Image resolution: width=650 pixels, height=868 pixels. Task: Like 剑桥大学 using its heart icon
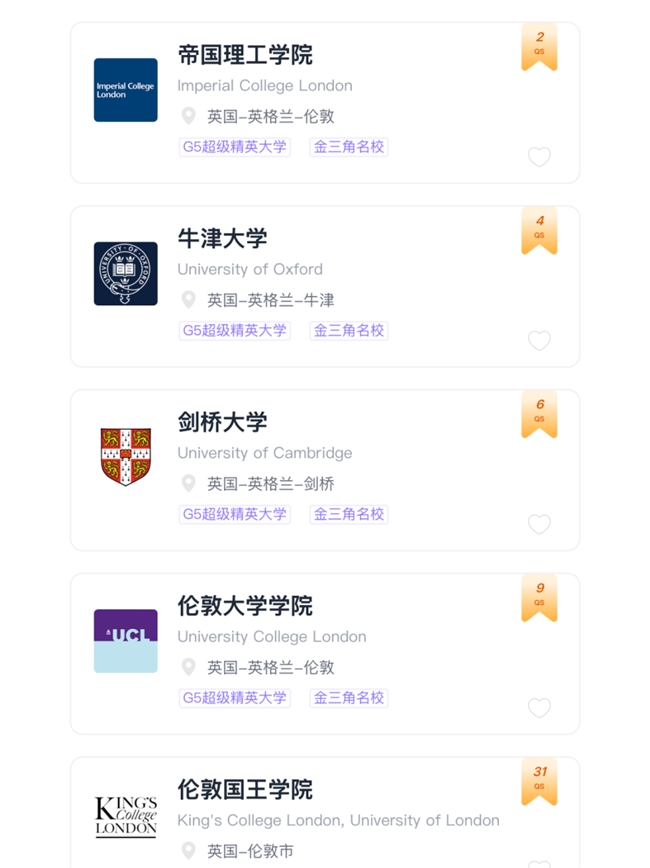539,524
